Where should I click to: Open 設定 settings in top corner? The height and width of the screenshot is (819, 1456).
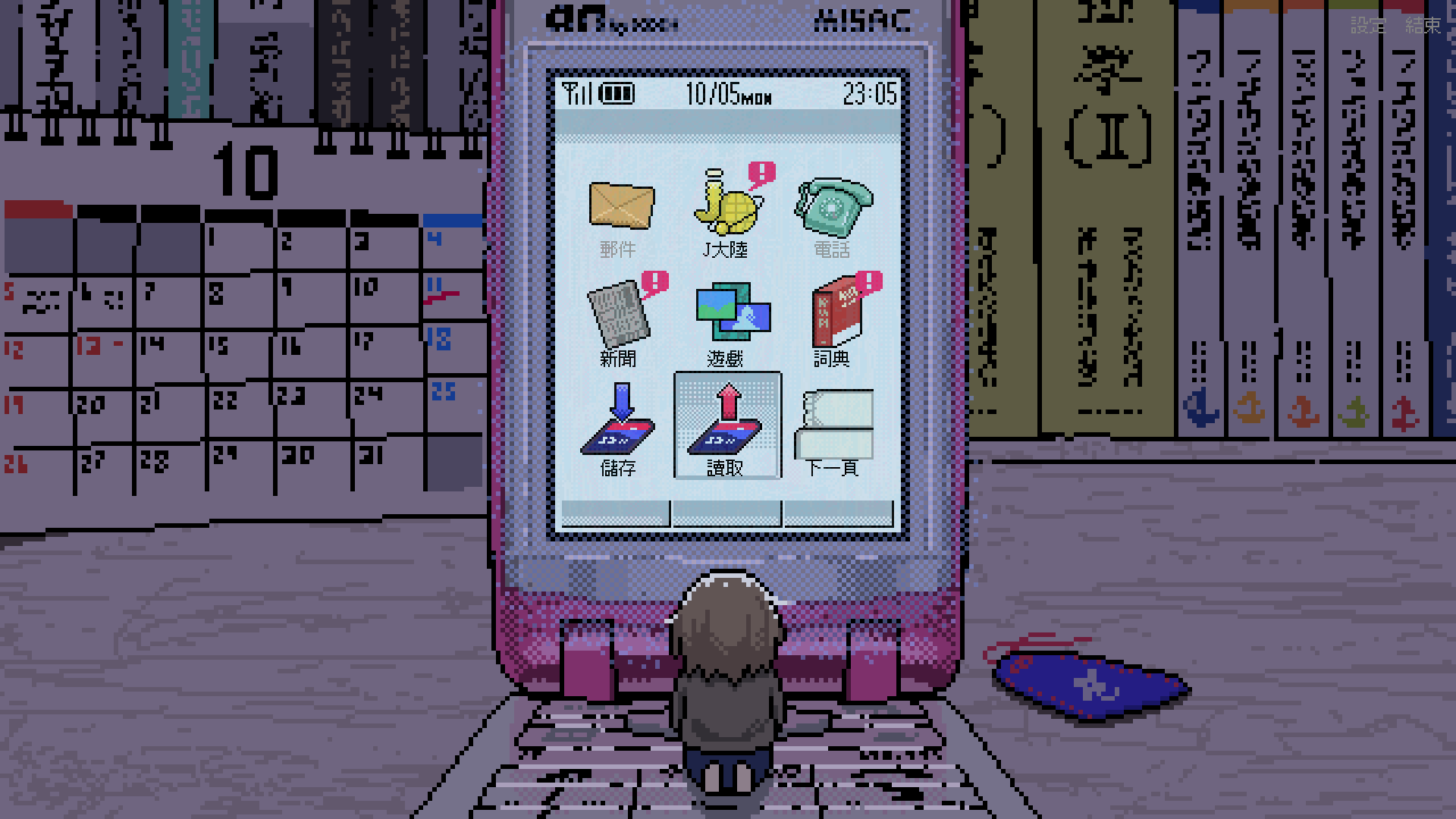pos(1368,26)
